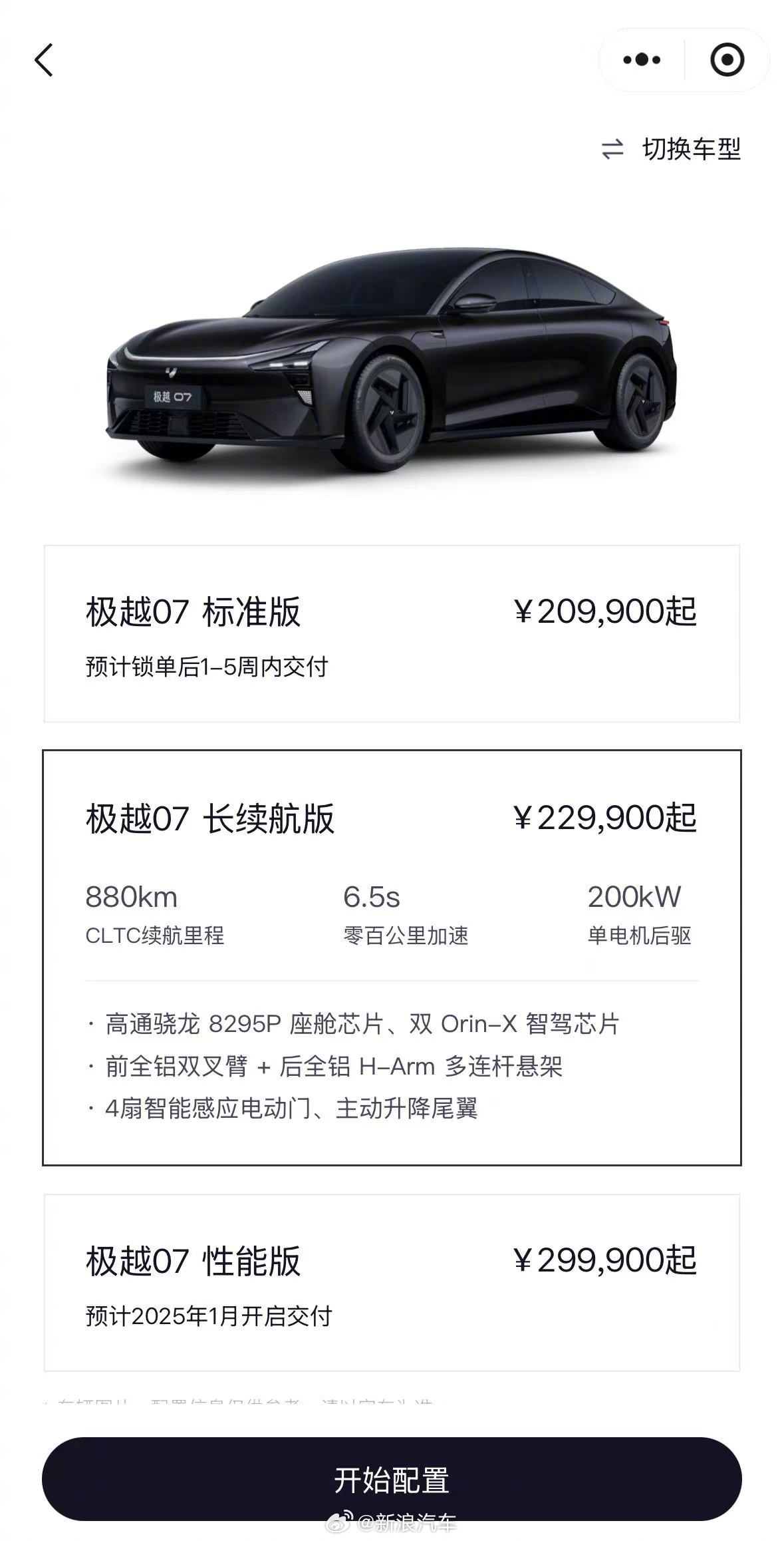Select the 极越07 长续航版 card
This screenshot has width=784, height=1541.
[392, 957]
